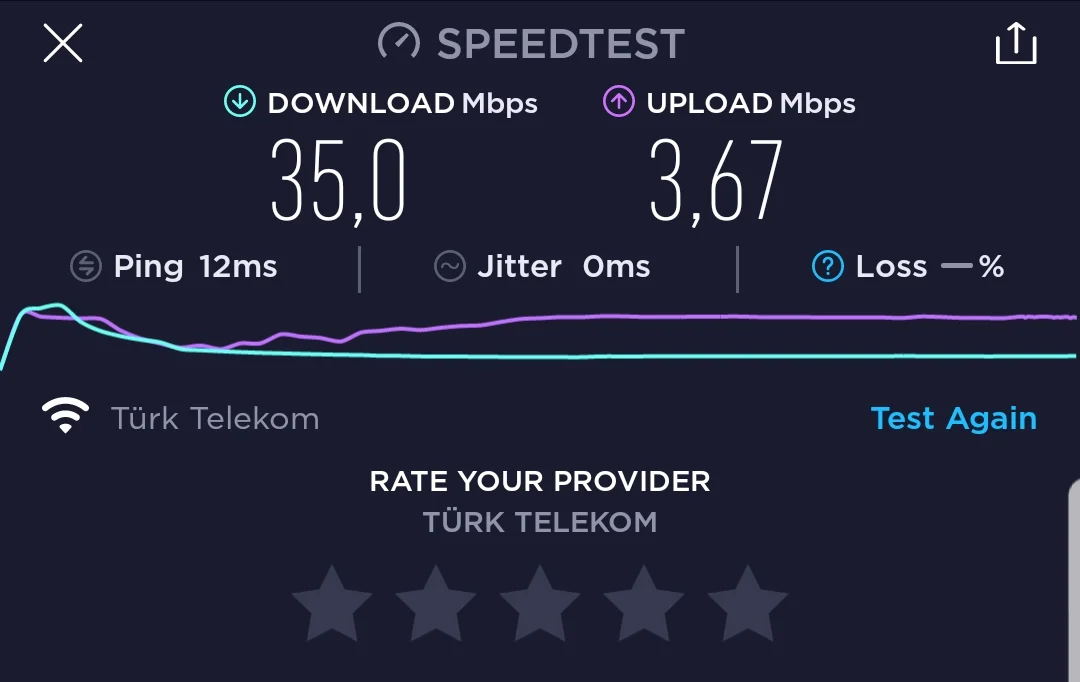Rate Türk Telekom one star

tap(332, 604)
